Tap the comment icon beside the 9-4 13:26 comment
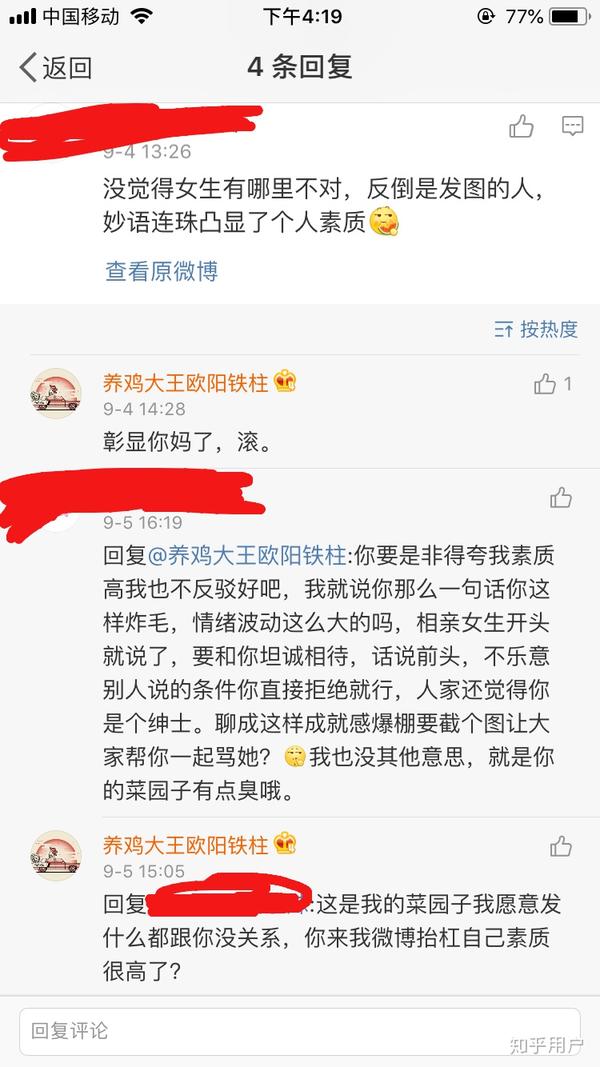This screenshot has width=600, height=1067. click(x=572, y=127)
